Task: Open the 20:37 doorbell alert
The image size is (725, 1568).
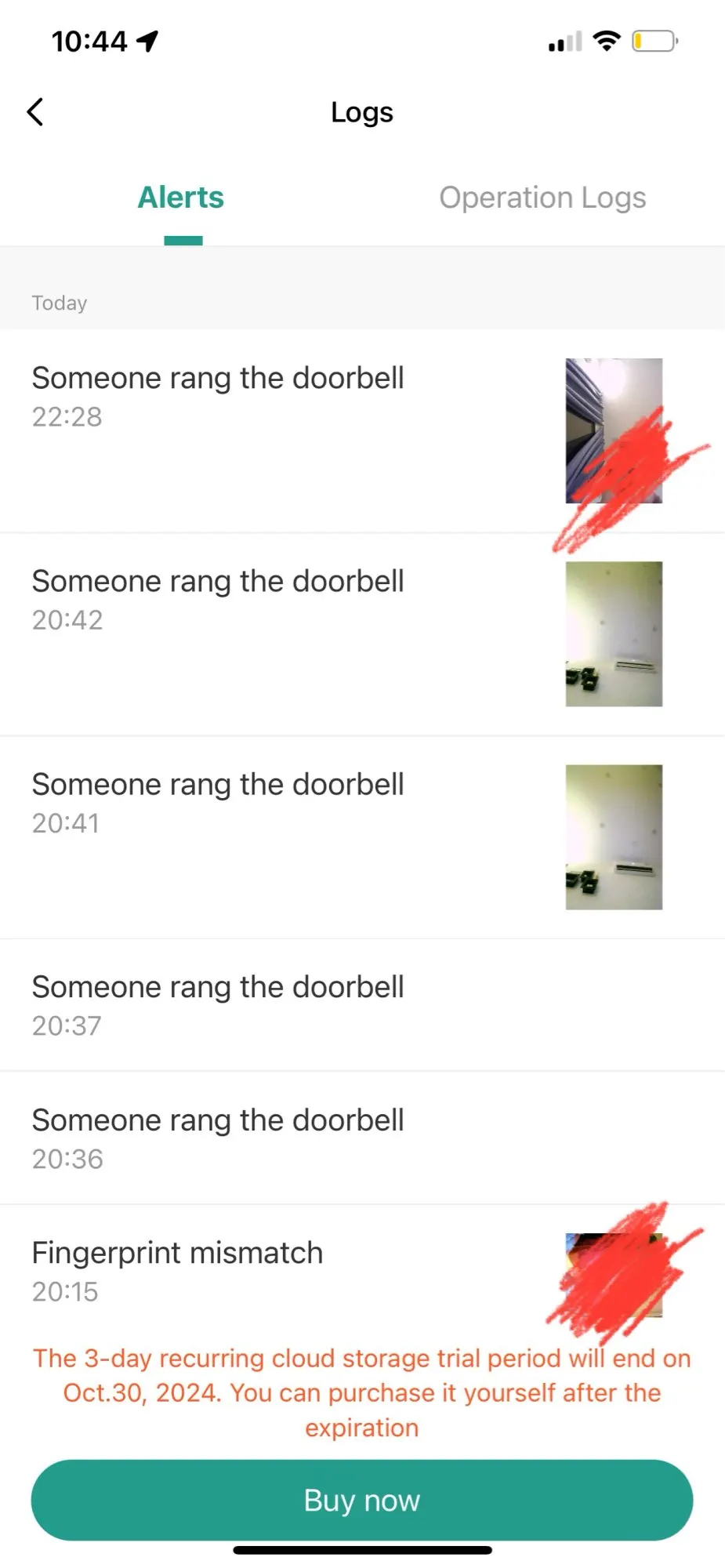Action: (362, 1005)
